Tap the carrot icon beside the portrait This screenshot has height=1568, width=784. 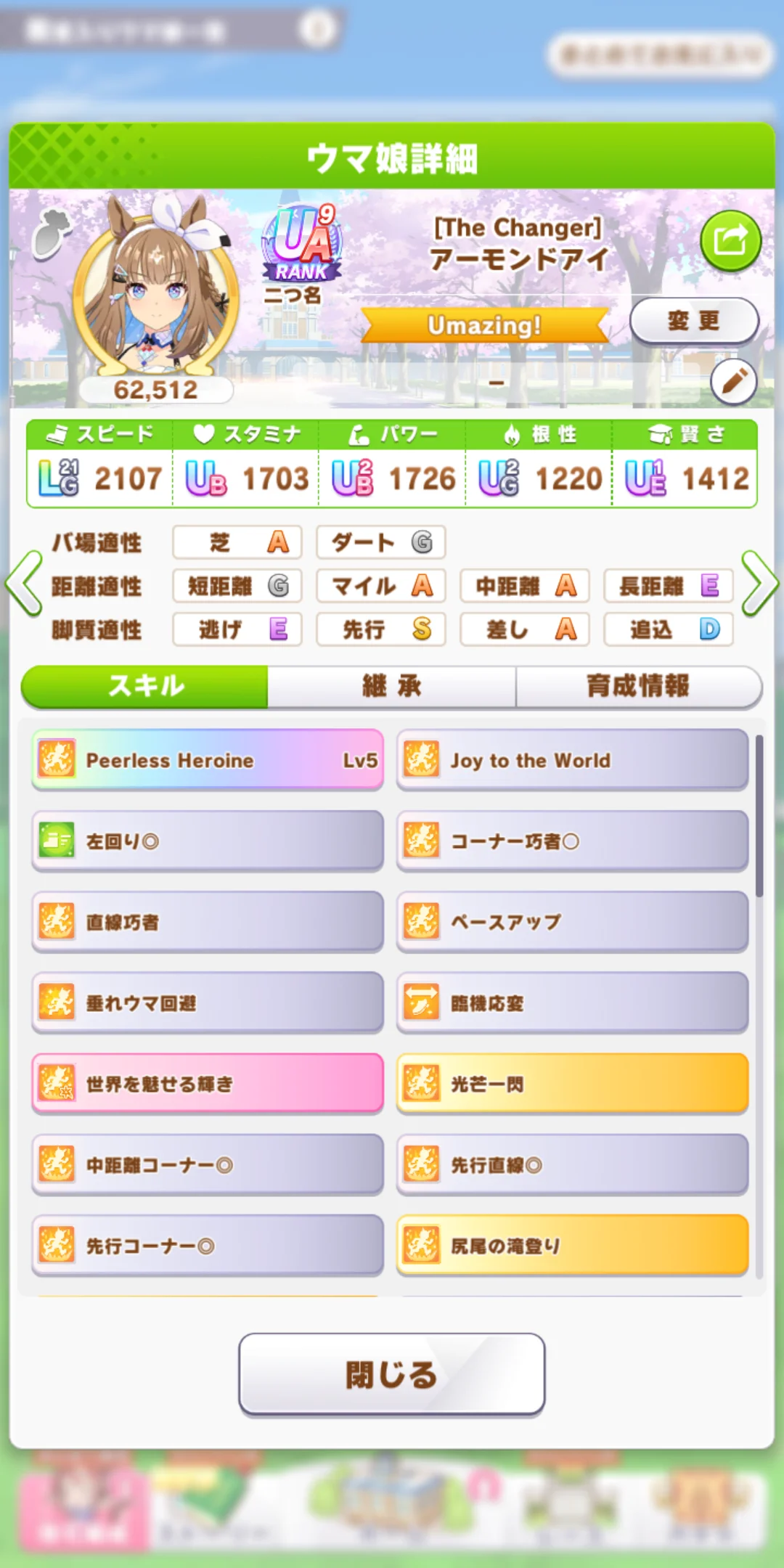coord(52,234)
